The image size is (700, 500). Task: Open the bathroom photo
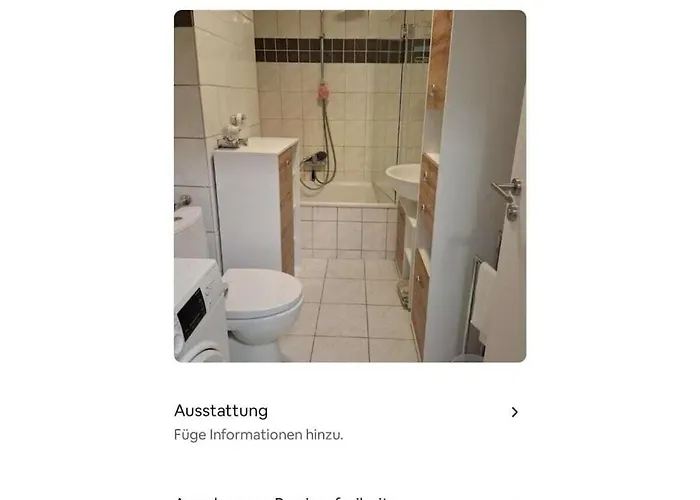click(350, 186)
